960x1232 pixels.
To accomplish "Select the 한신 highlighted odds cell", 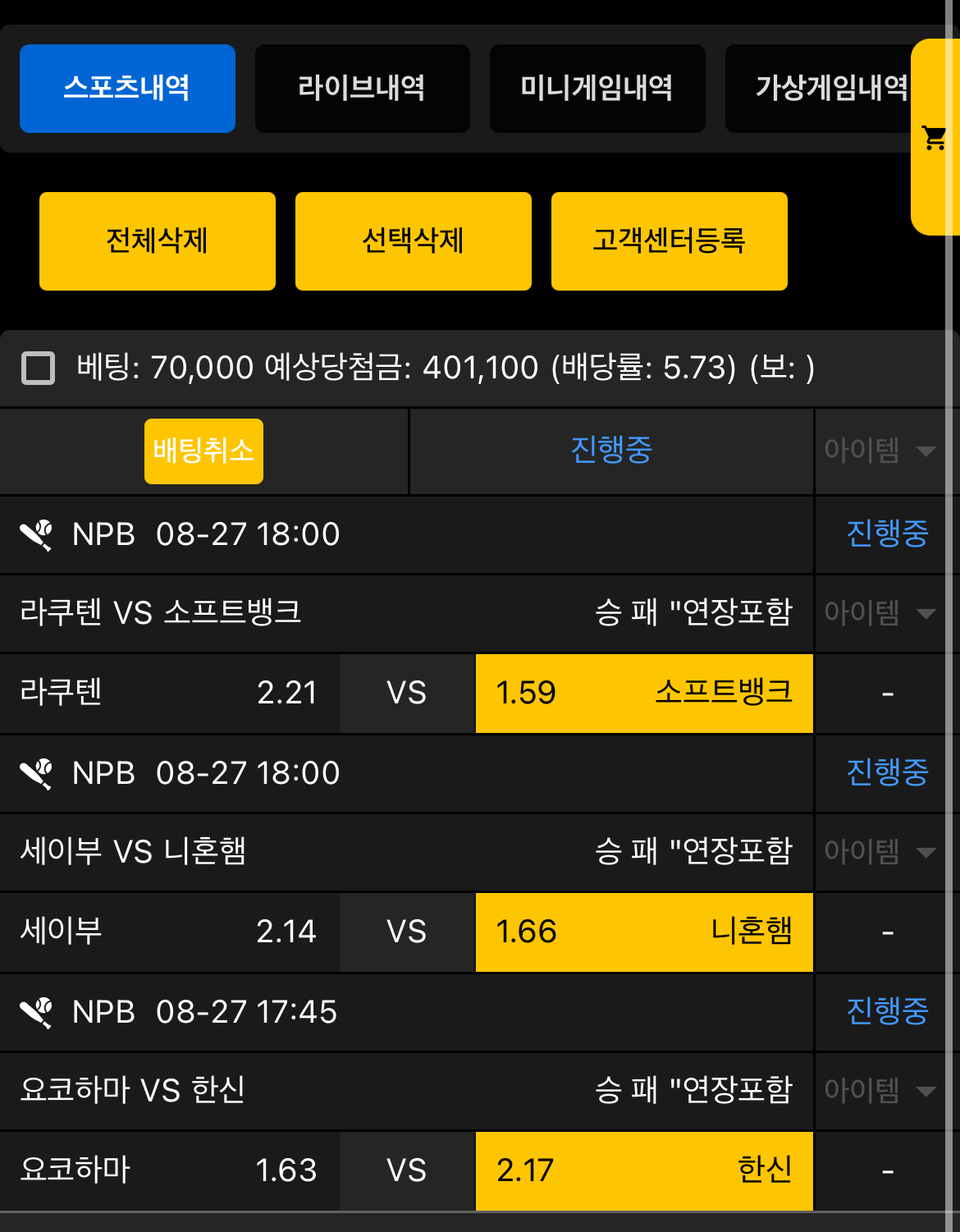I will [644, 1171].
